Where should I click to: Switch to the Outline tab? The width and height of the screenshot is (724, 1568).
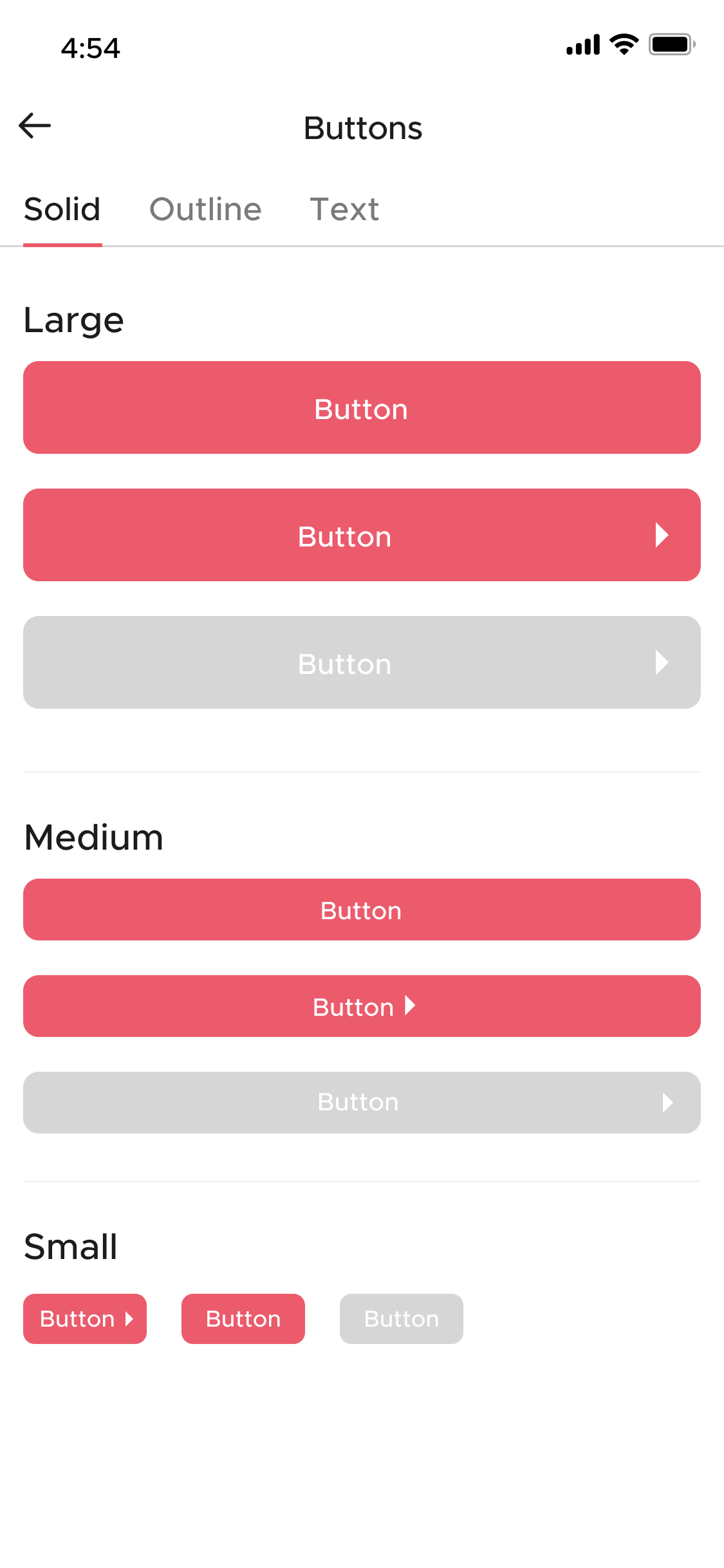pyautogui.click(x=205, y=210)
